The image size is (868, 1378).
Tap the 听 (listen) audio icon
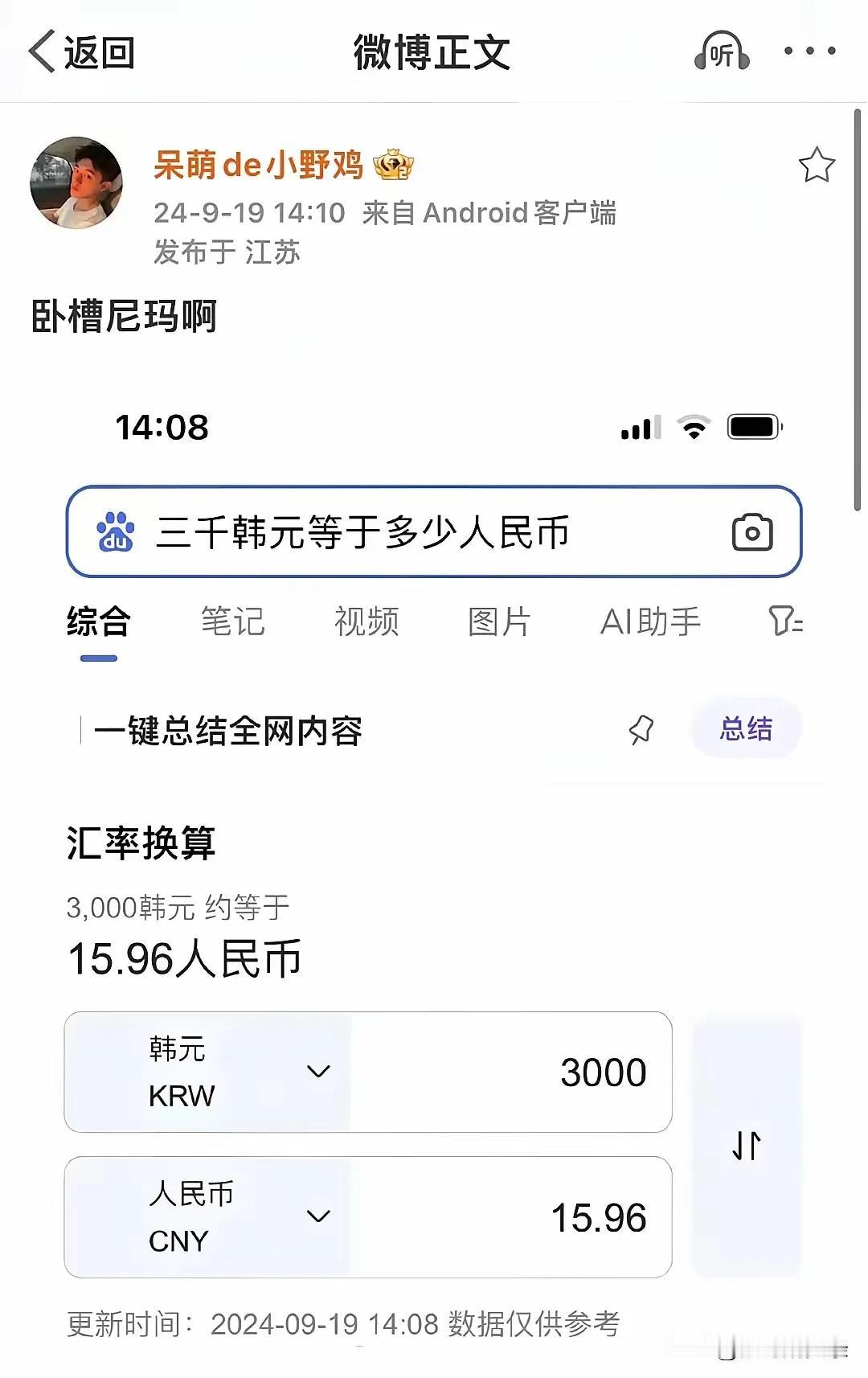pyautogui.click(x=719, y=51)
